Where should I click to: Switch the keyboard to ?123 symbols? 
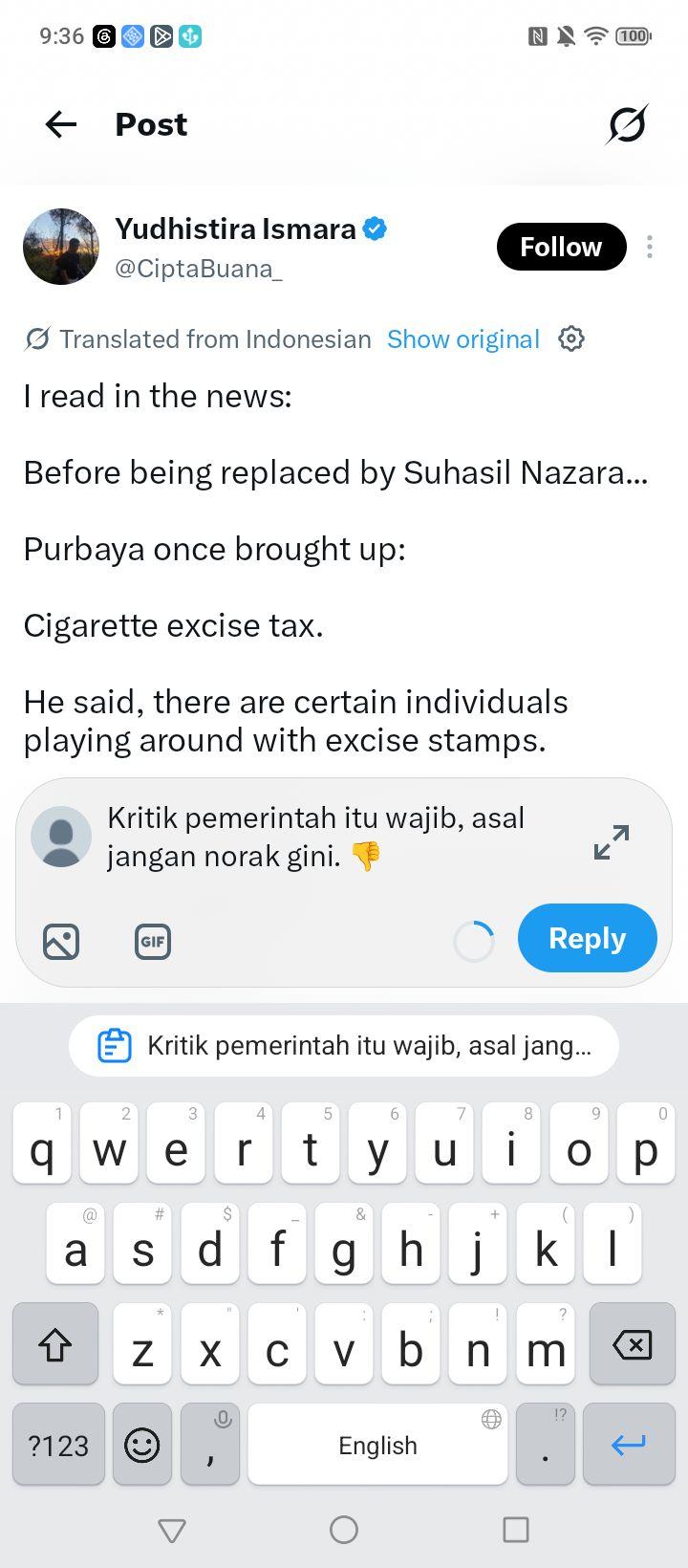click(x=58, y=1445)
